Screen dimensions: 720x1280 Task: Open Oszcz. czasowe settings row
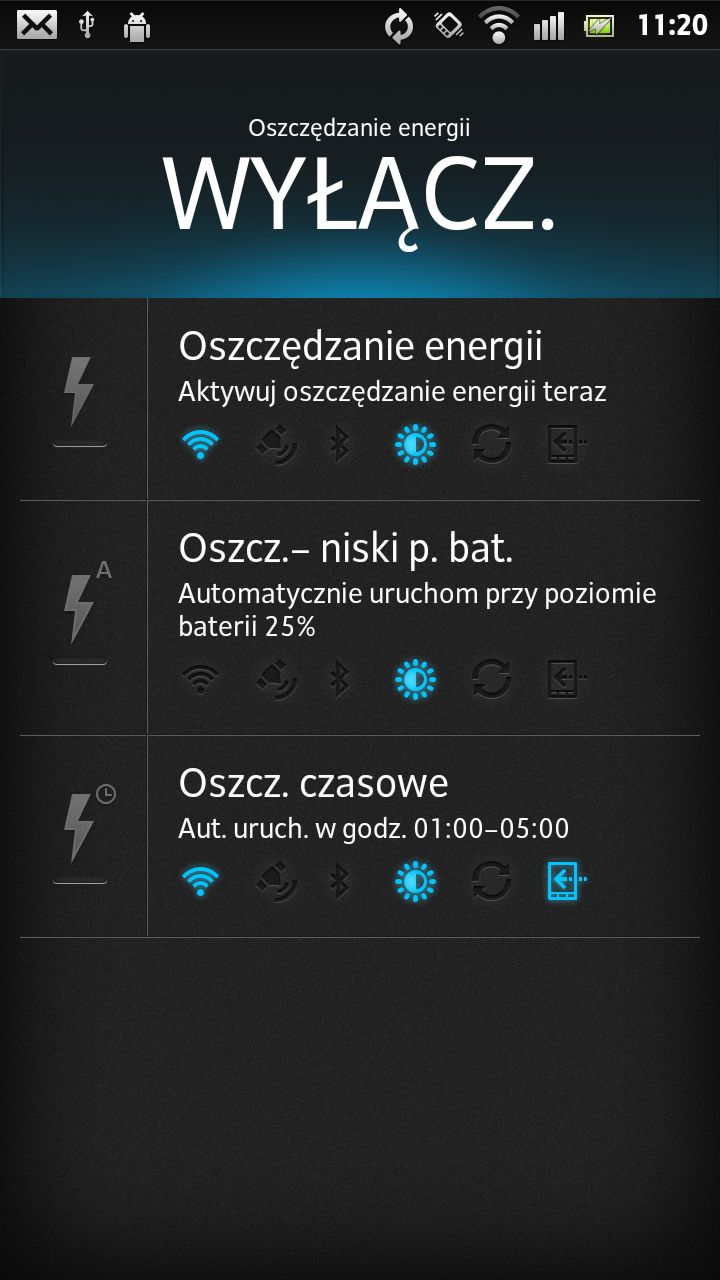click(424, 837)
